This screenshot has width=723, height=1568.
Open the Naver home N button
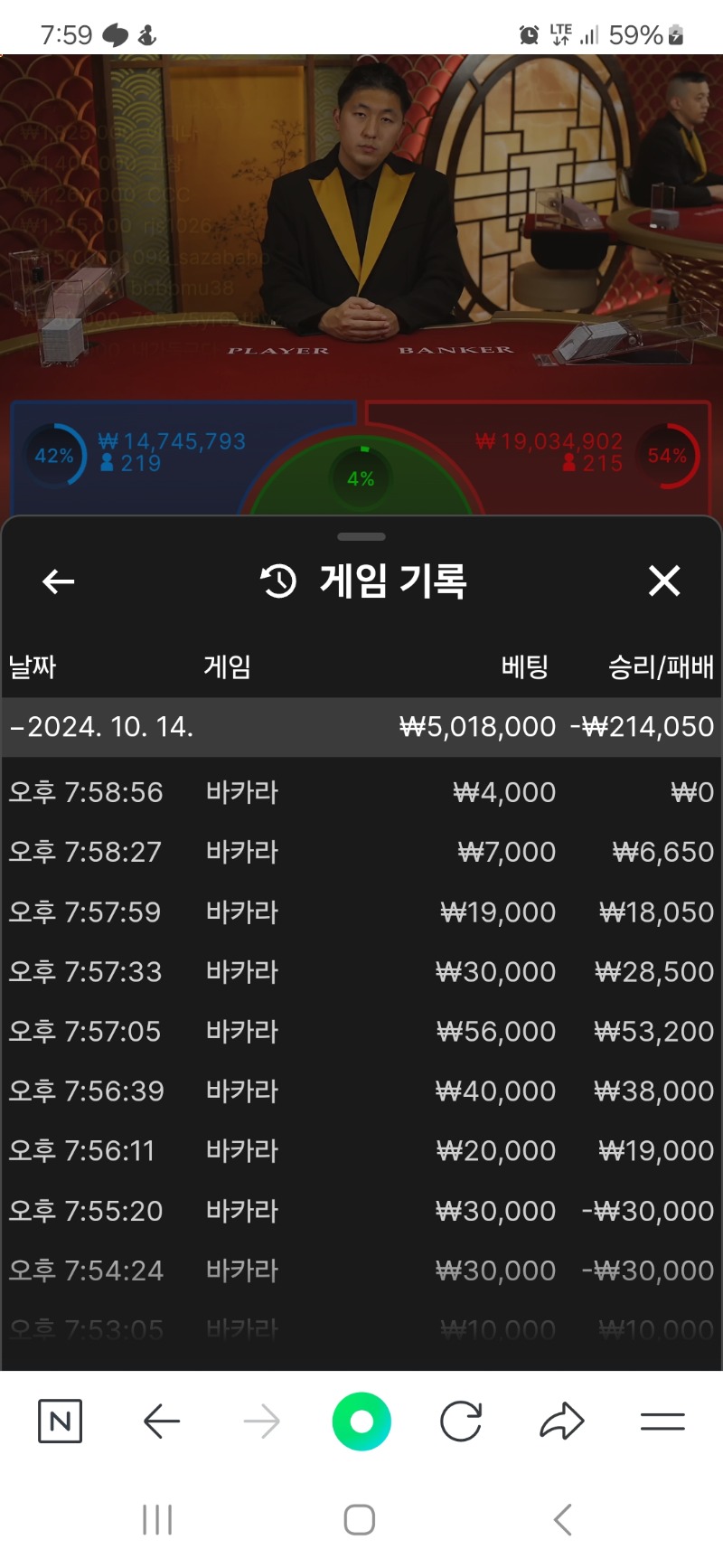(x=61, y=1422)
